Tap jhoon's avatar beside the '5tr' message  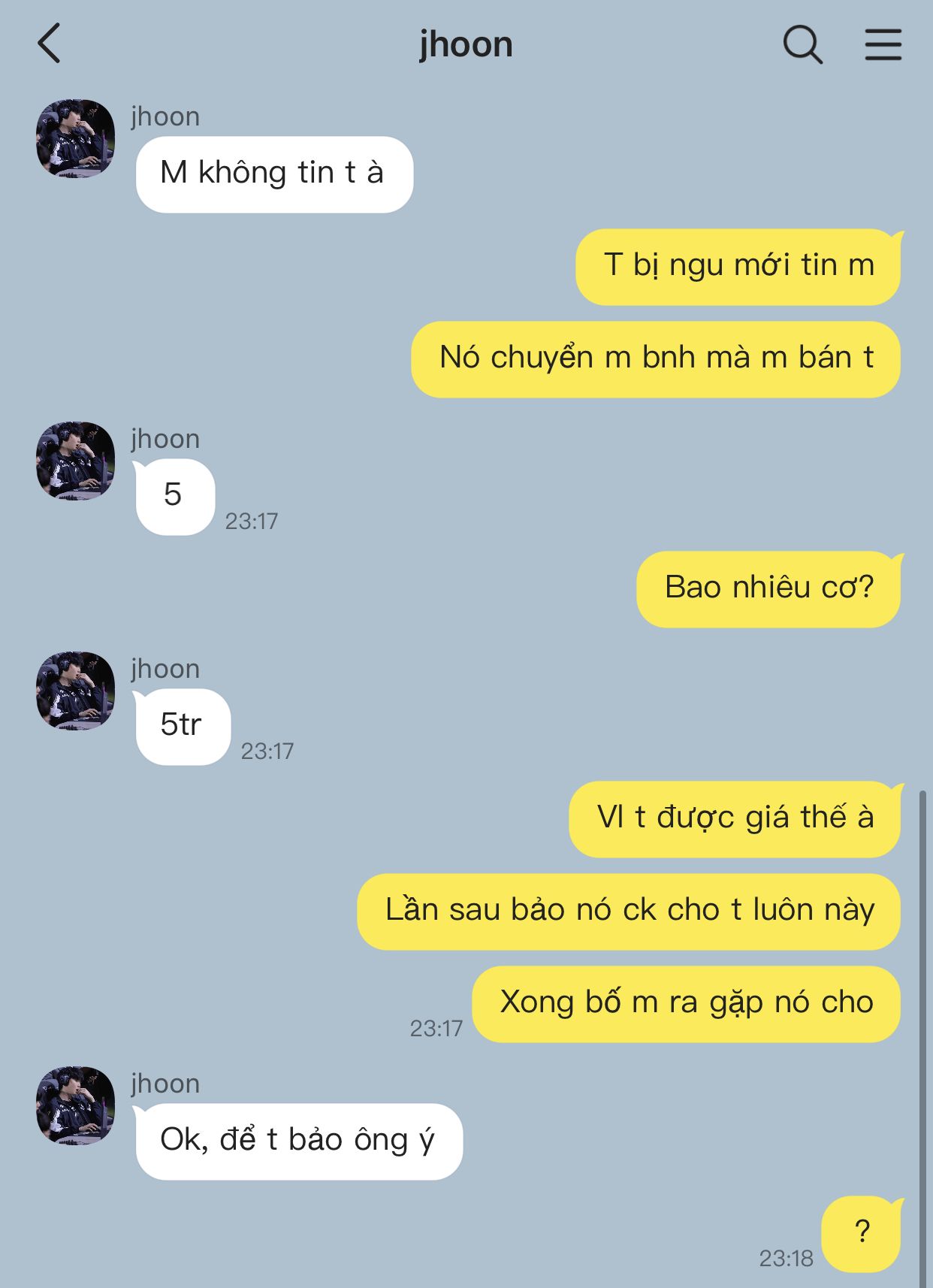click(x=75, y=691)
